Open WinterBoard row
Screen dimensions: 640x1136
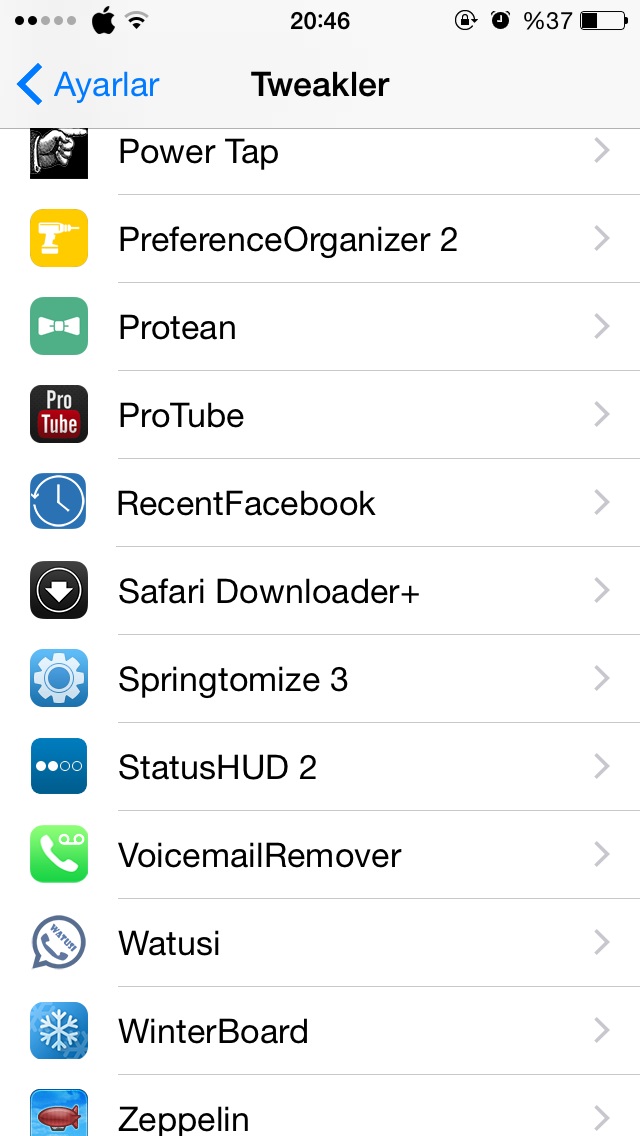pos(320,1031)
